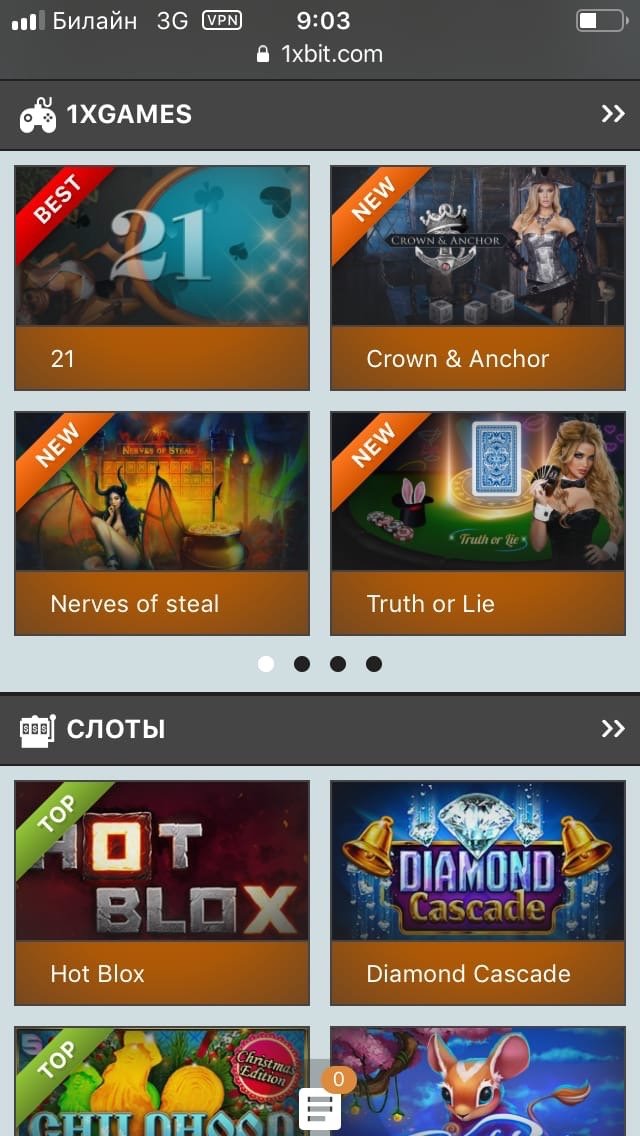Open the Diamond Cascade slot
The image size is (640, 1136).
point(478,892)
